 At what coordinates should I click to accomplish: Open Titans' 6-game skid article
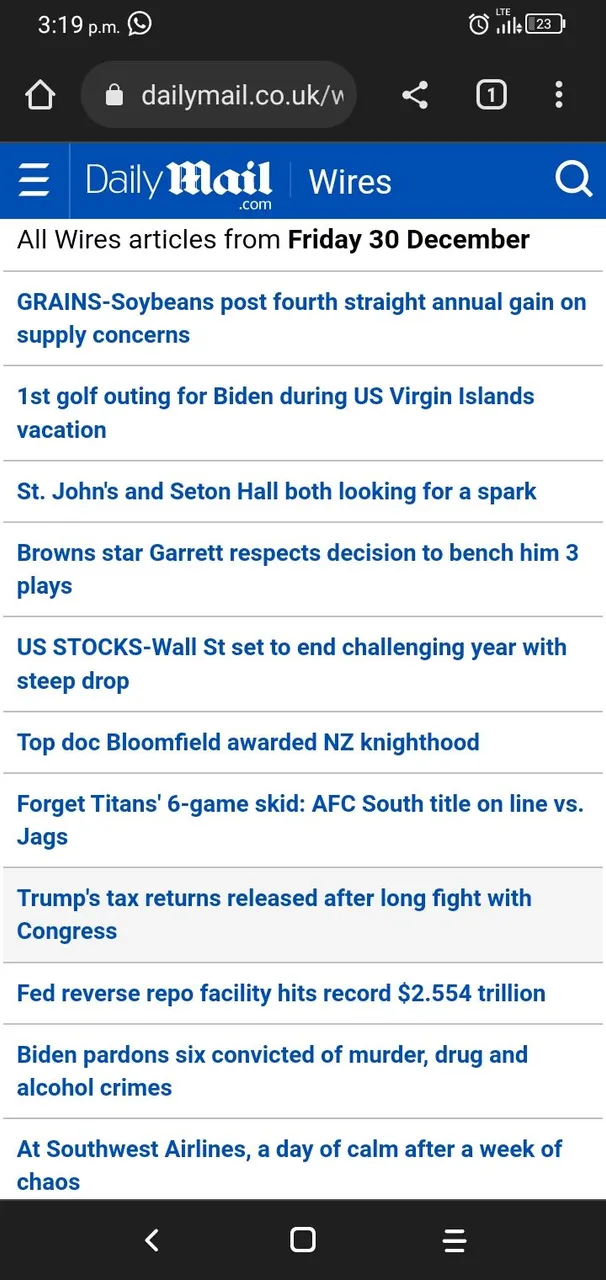coord(300,819)
